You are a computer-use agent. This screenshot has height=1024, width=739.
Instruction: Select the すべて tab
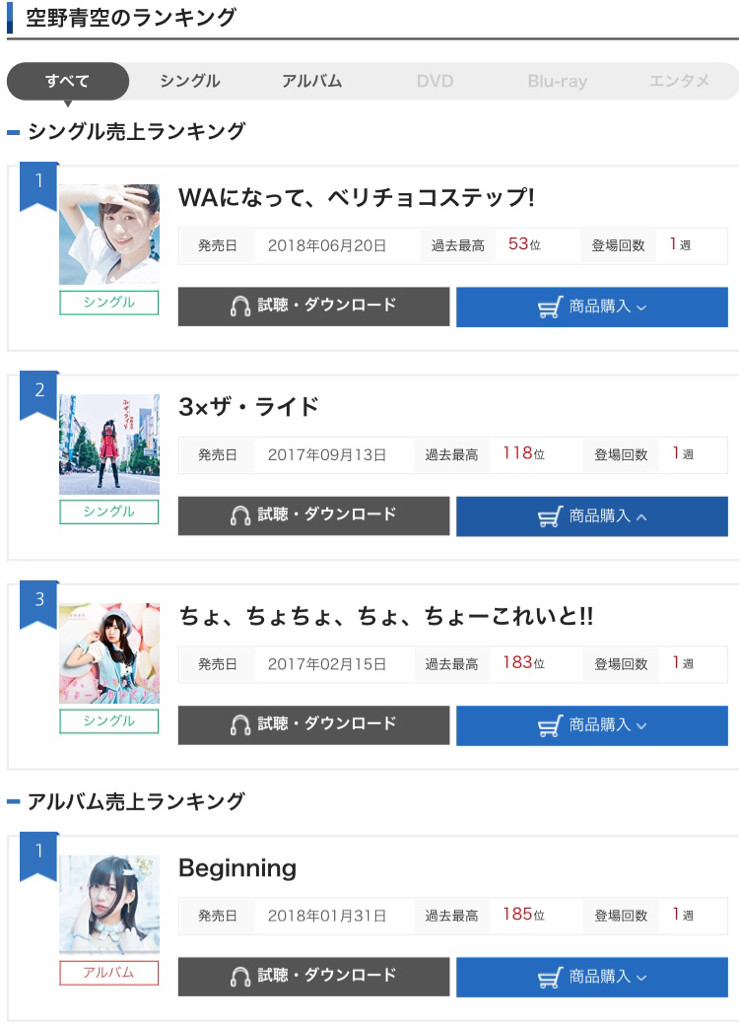point(68,82)
